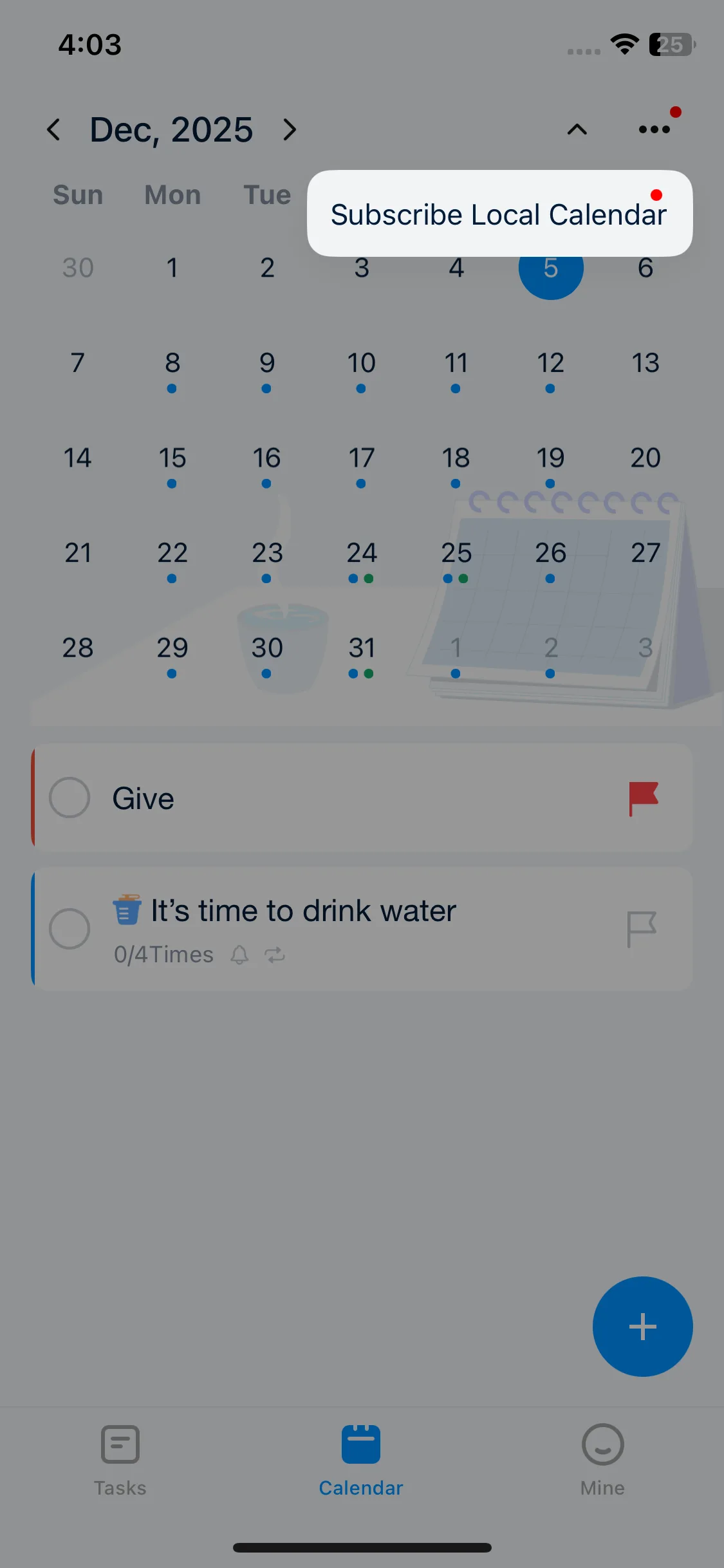
Task: Go to the next month
Action: tap(290, 129)
